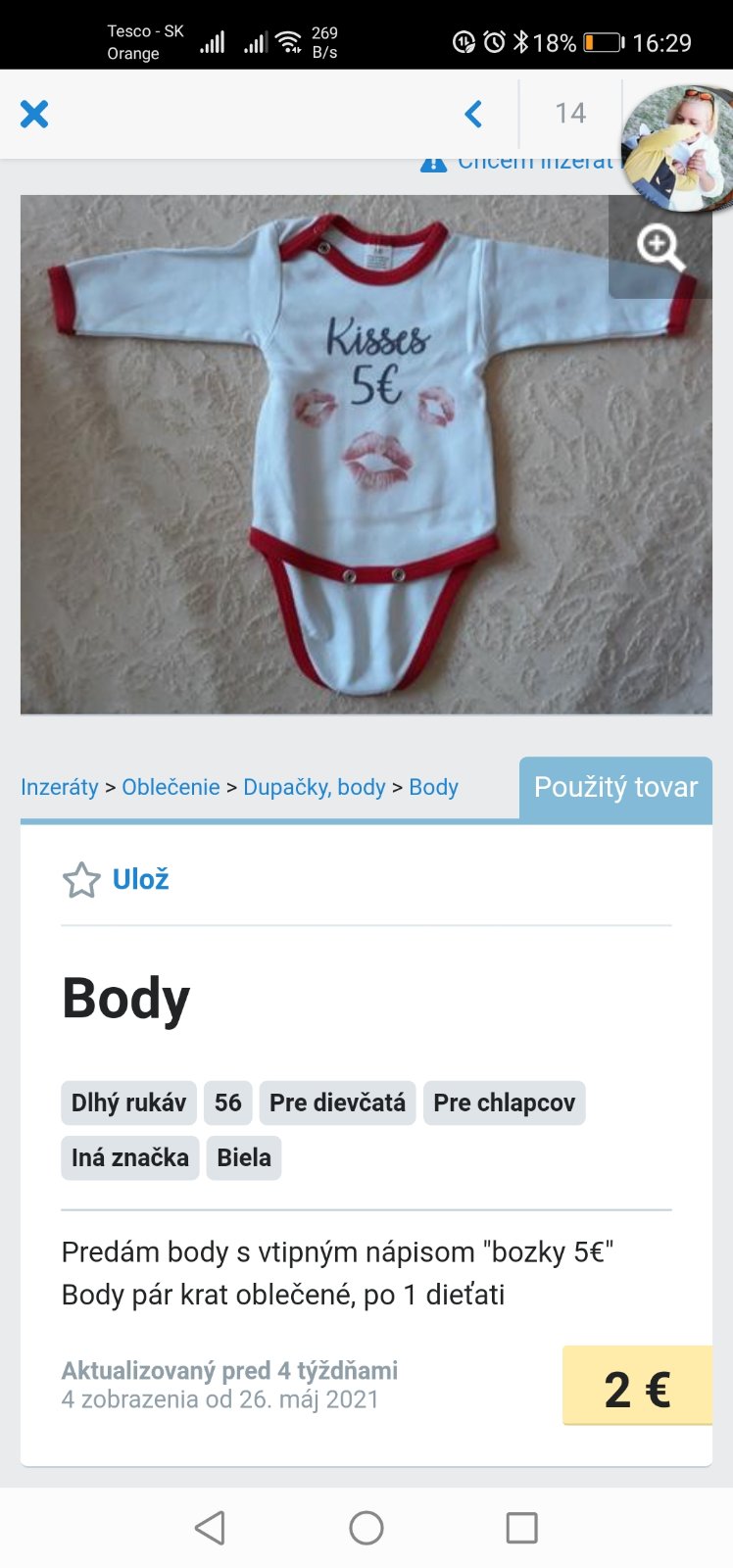The width and height of the screenshot is (733, 1568).
Task: Close the listing with the X icon
Action: [34, 115]
